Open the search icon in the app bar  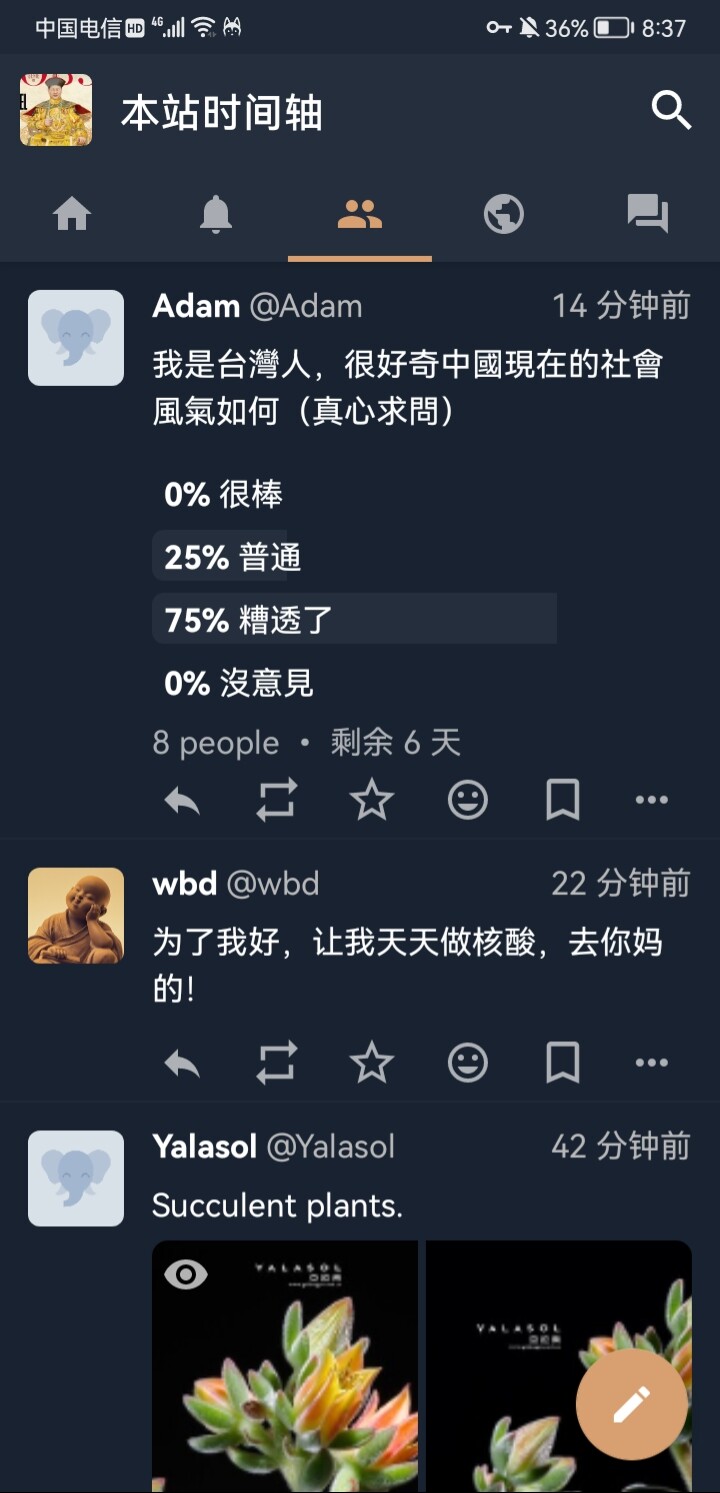tap(671, 110)
